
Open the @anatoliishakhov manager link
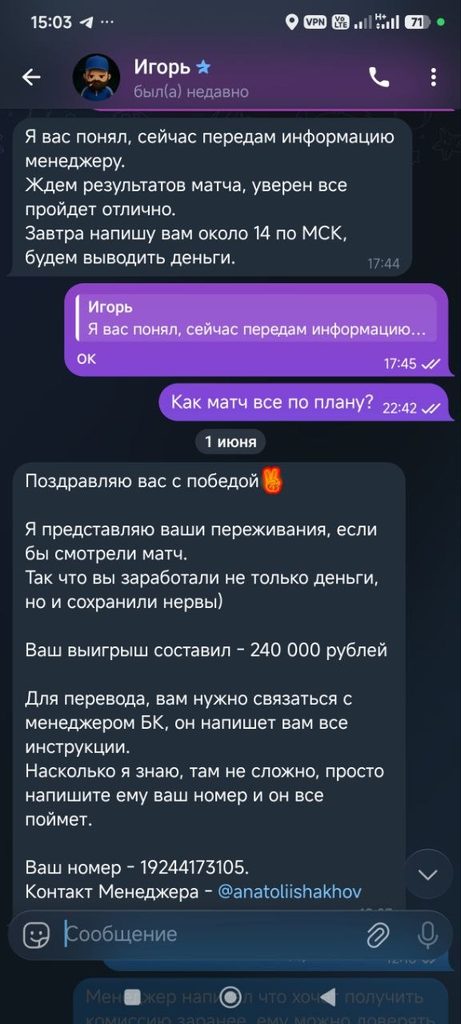point(289,892)
